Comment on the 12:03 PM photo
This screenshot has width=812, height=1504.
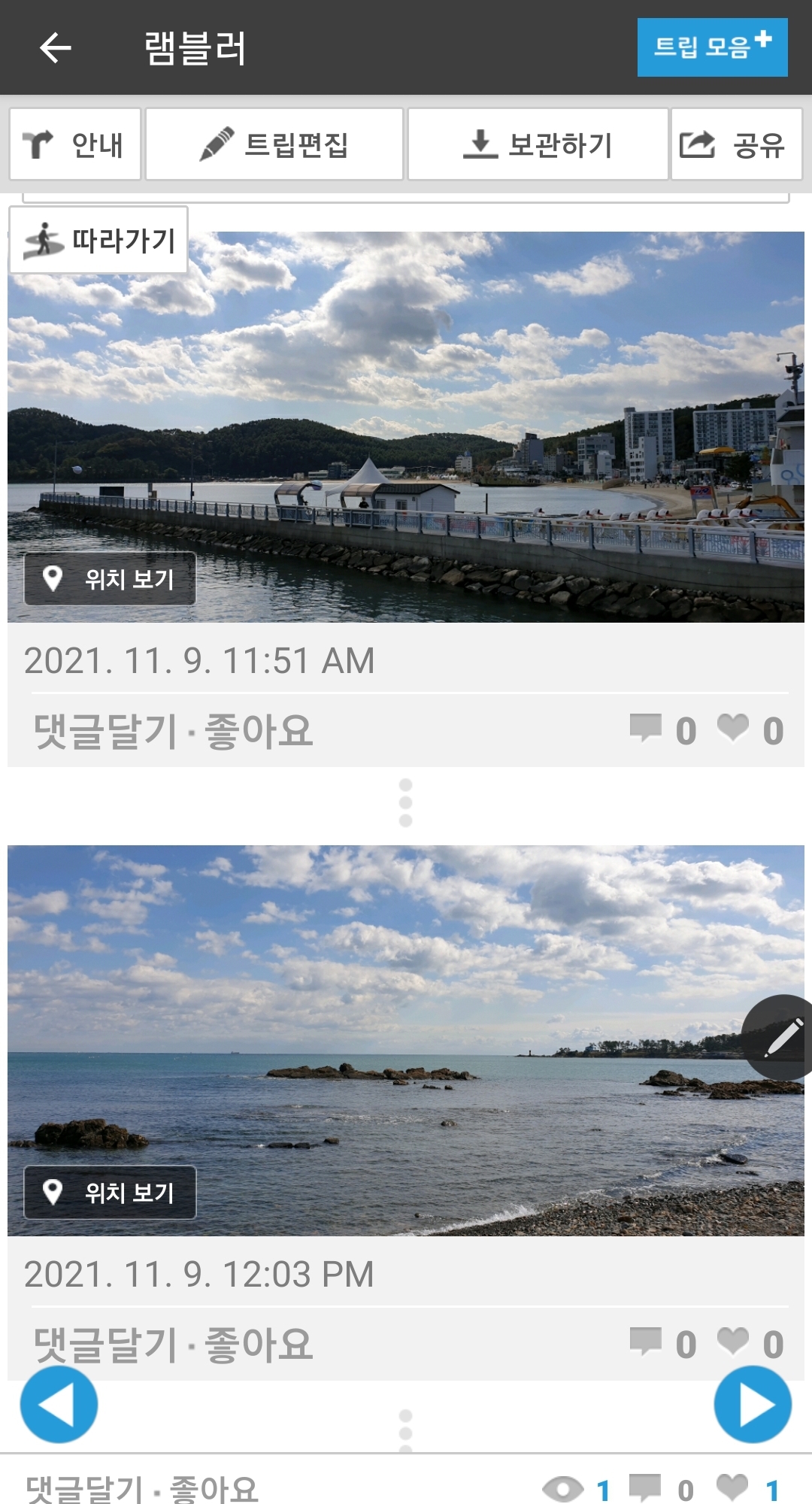(x=105, y=1345)
